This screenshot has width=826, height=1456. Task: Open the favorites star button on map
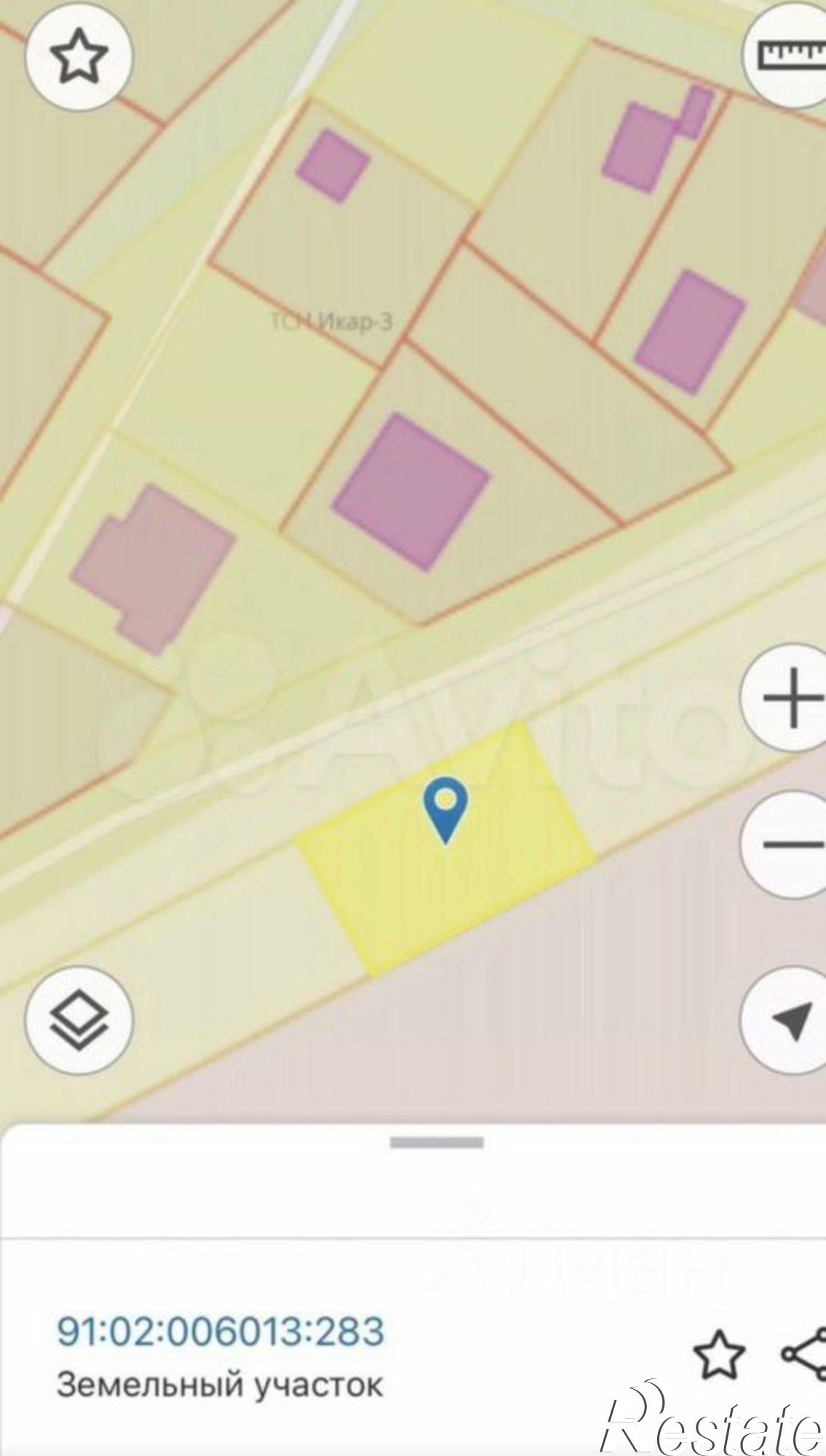tap(79, 57)
